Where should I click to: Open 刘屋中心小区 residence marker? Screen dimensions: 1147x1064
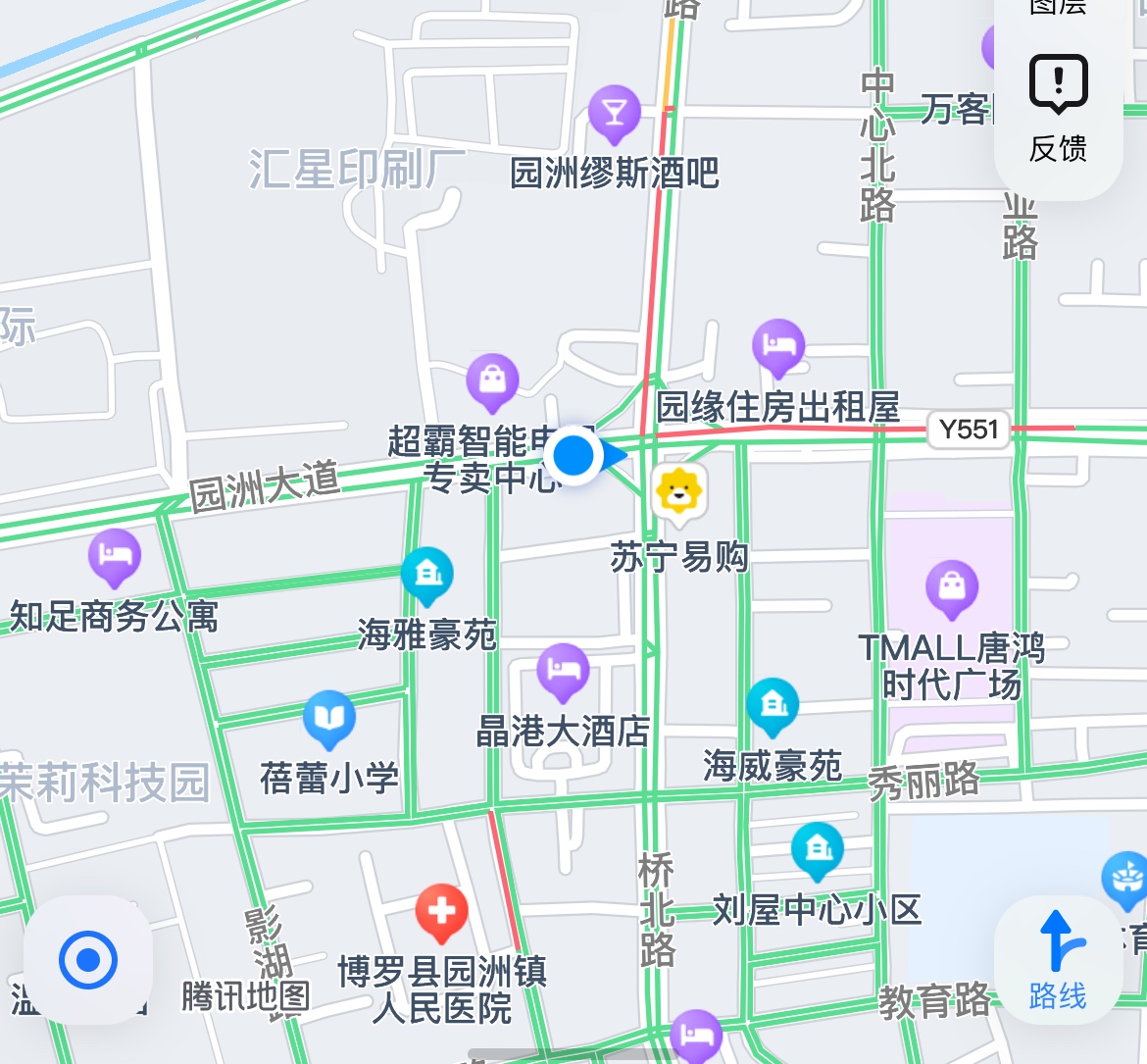click(x=818, y=850)
